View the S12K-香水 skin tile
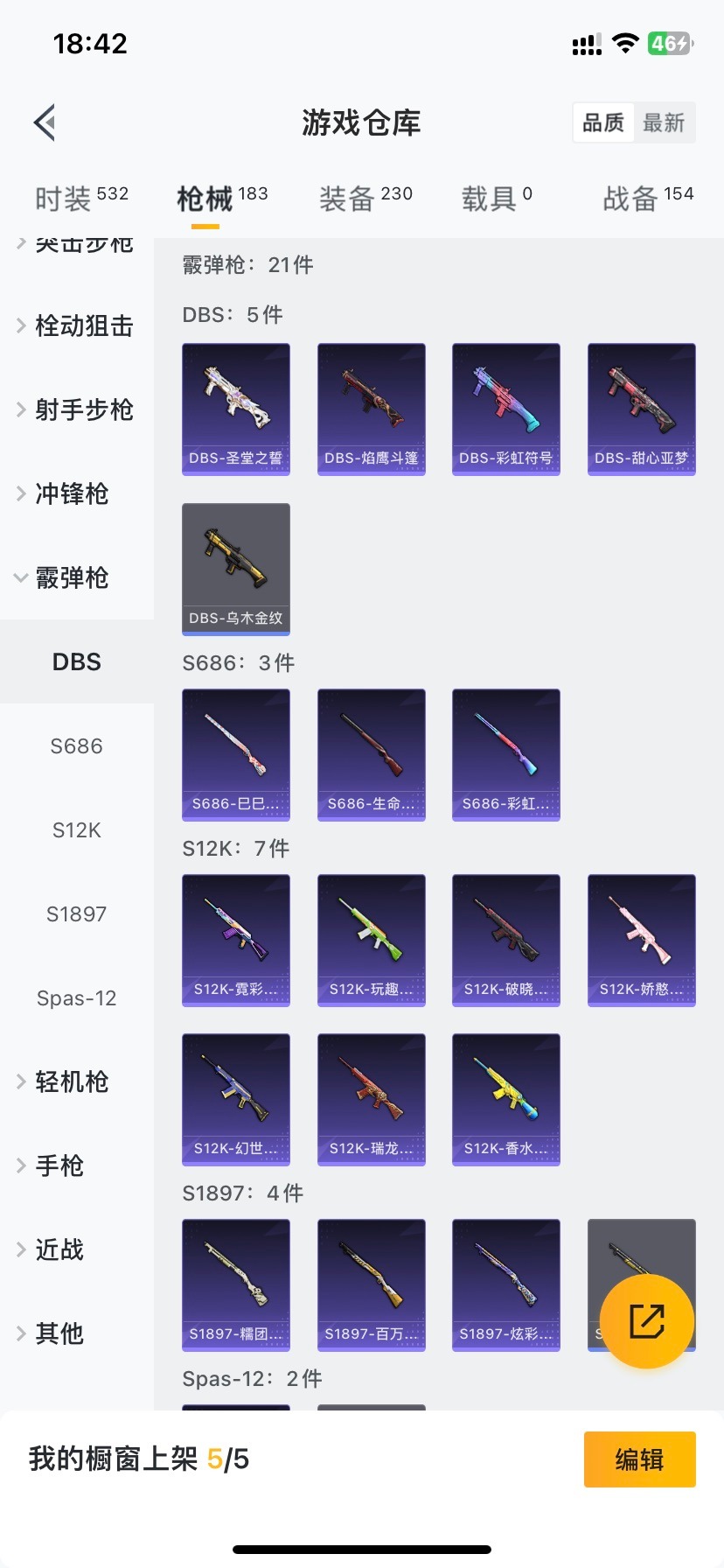Image resolution: width=724 pixels, height=1568 pixels. click(x=505, y=1099)
